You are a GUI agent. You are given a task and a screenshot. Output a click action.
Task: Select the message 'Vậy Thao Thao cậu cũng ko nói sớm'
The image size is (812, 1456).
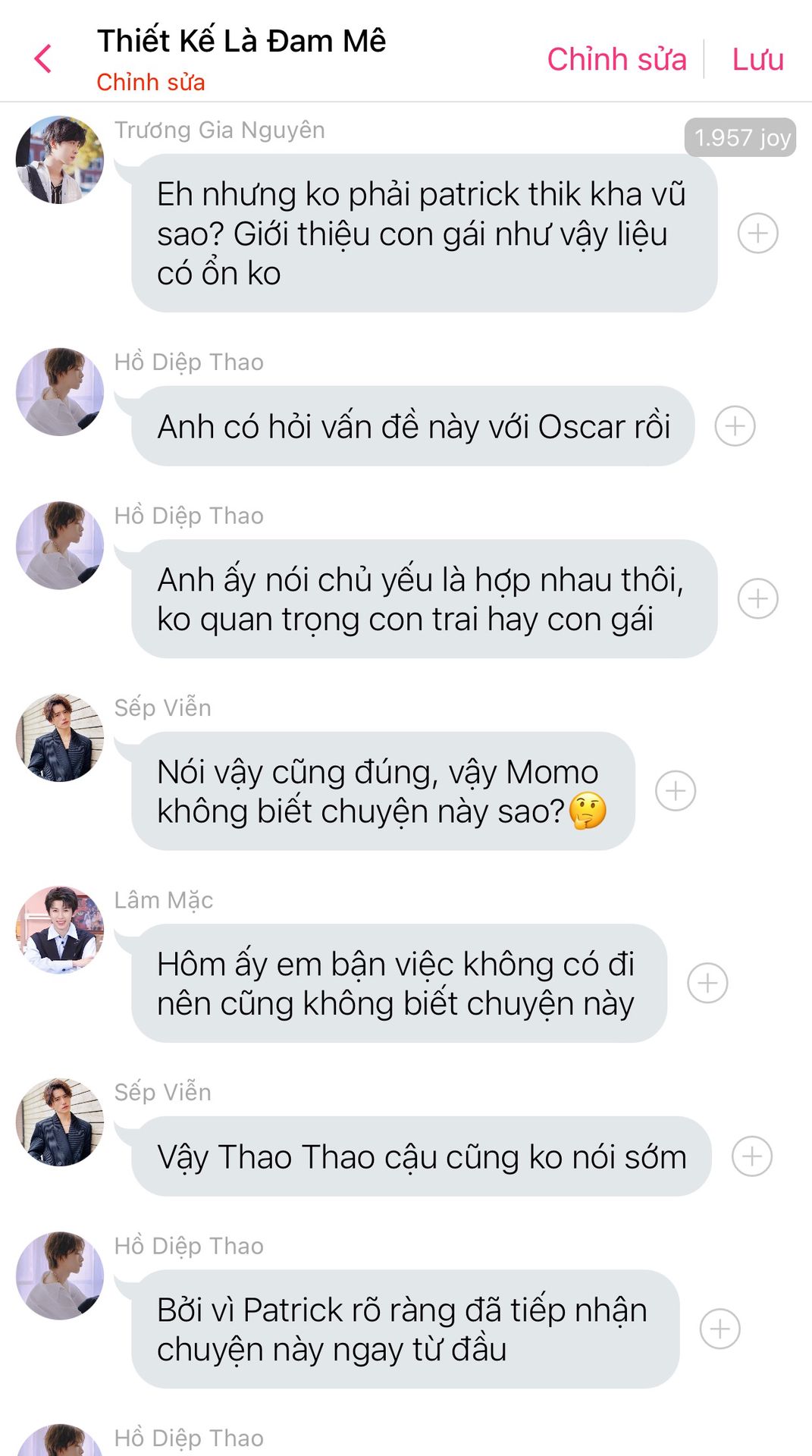click(421, 1157)
